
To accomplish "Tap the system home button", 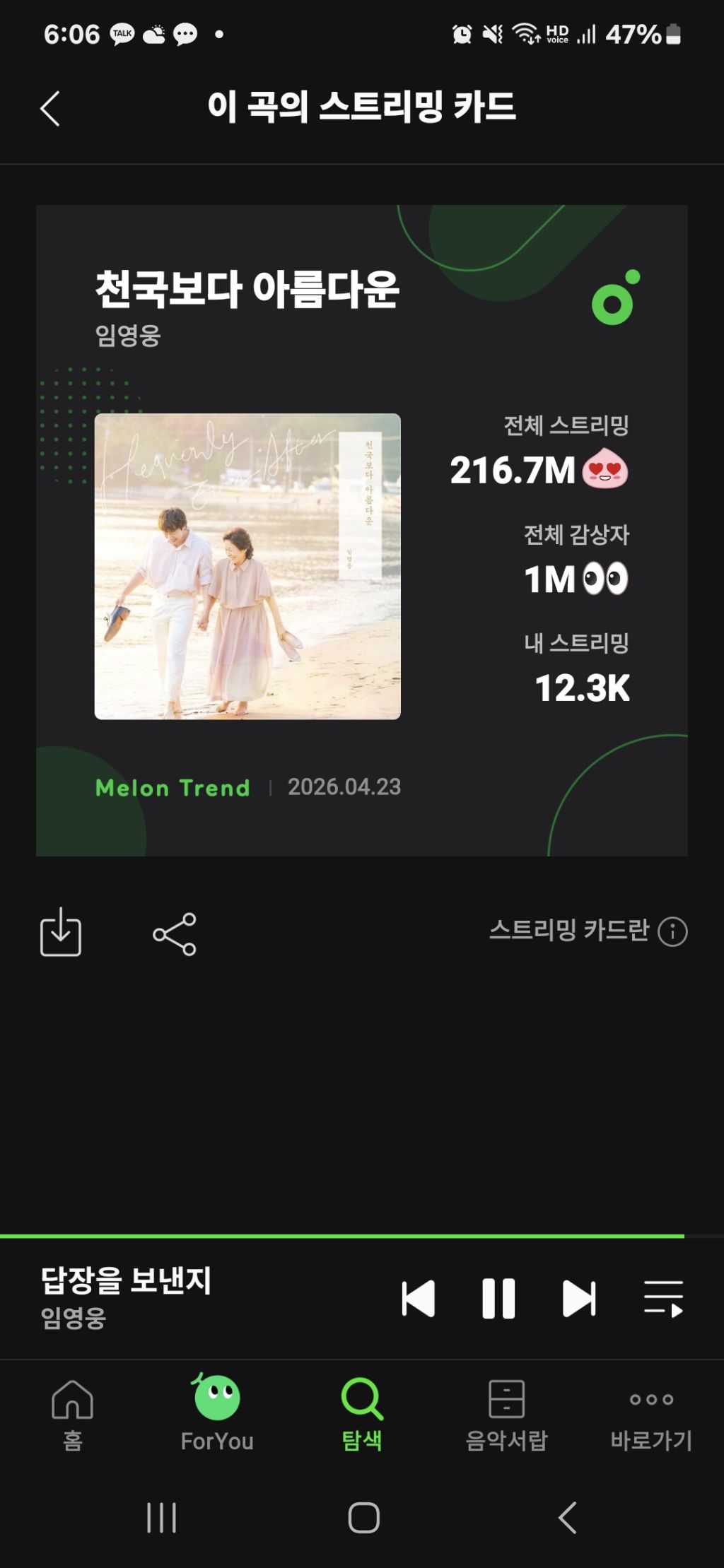I will click(x=364, y=1517).
